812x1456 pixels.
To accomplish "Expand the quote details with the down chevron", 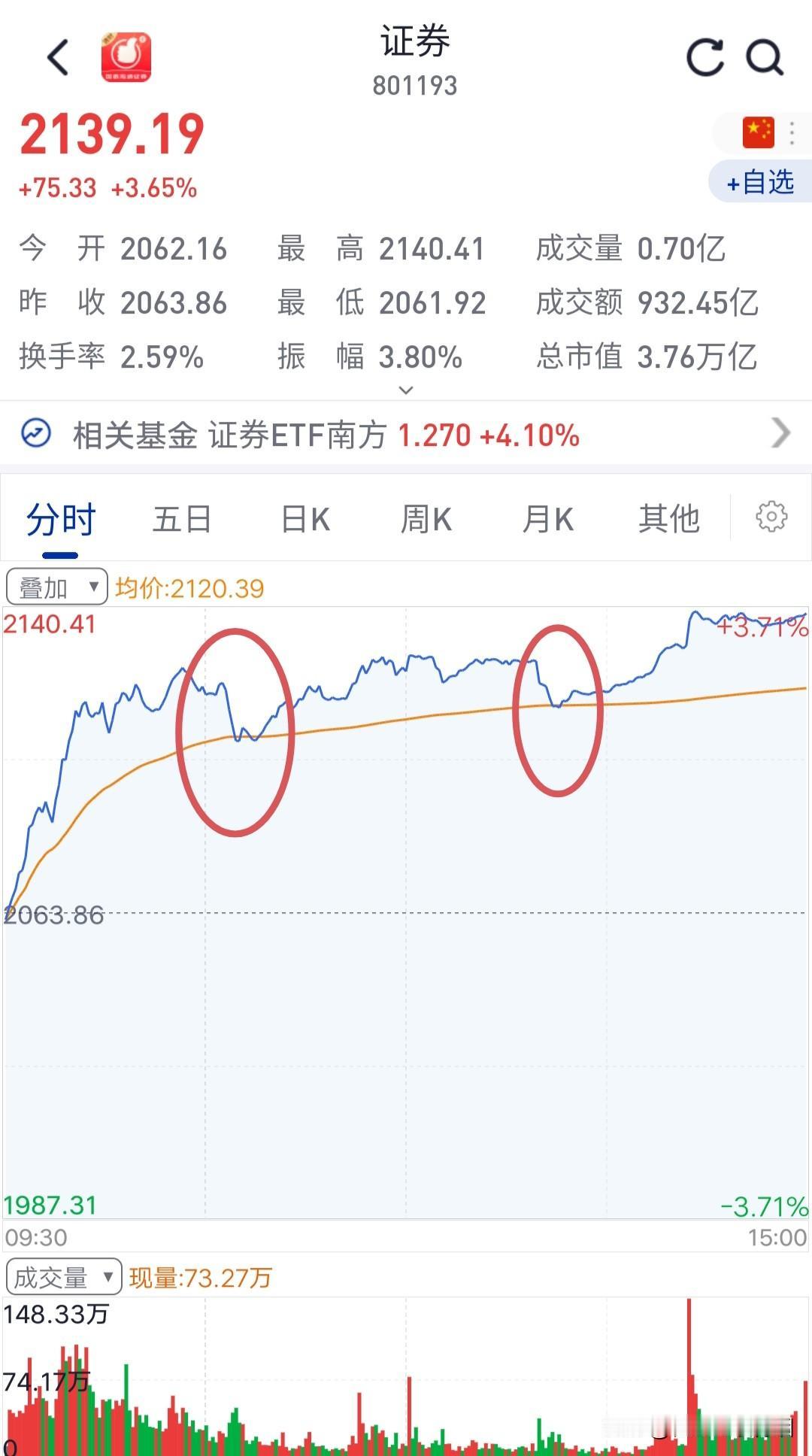I will click(405, 390).
